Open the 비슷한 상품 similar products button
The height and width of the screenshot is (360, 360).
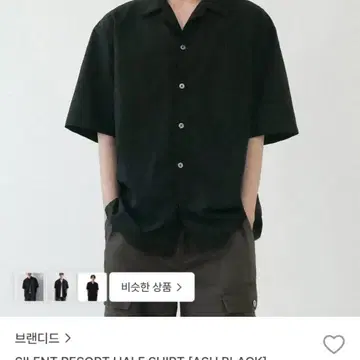pos(152,287)
